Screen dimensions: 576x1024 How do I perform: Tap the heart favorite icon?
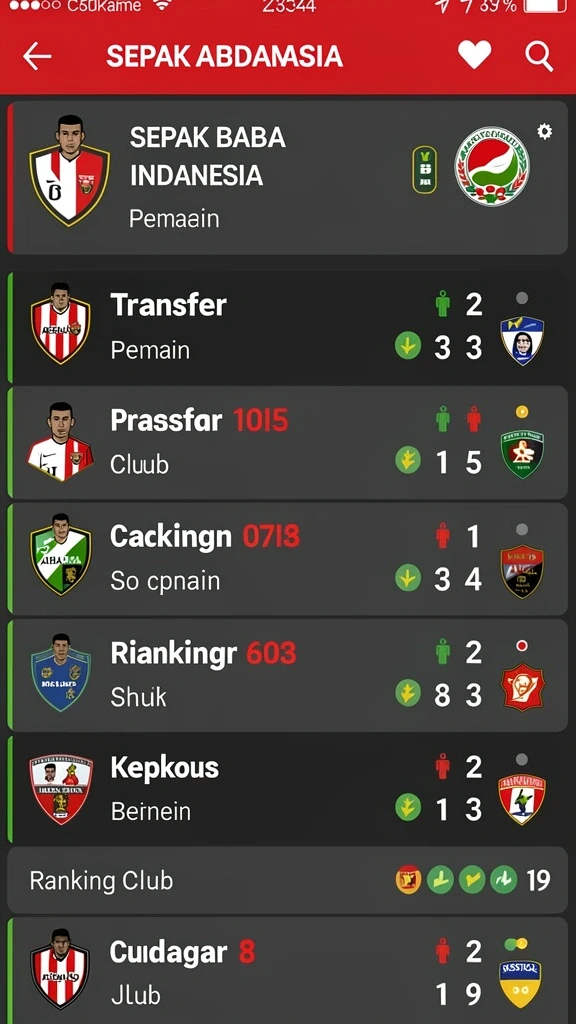(475, 56)
